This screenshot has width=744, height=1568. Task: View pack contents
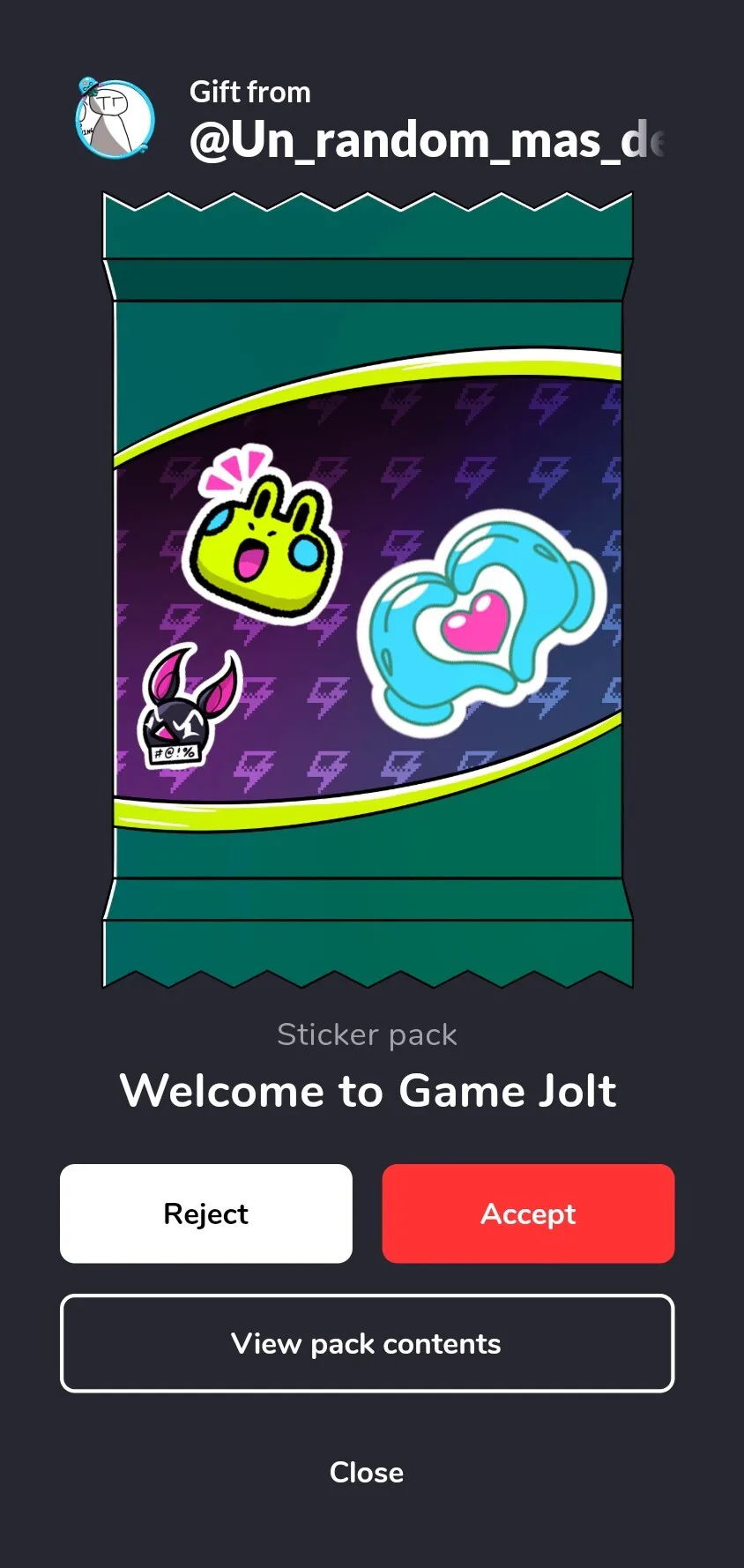point(367,1343)
